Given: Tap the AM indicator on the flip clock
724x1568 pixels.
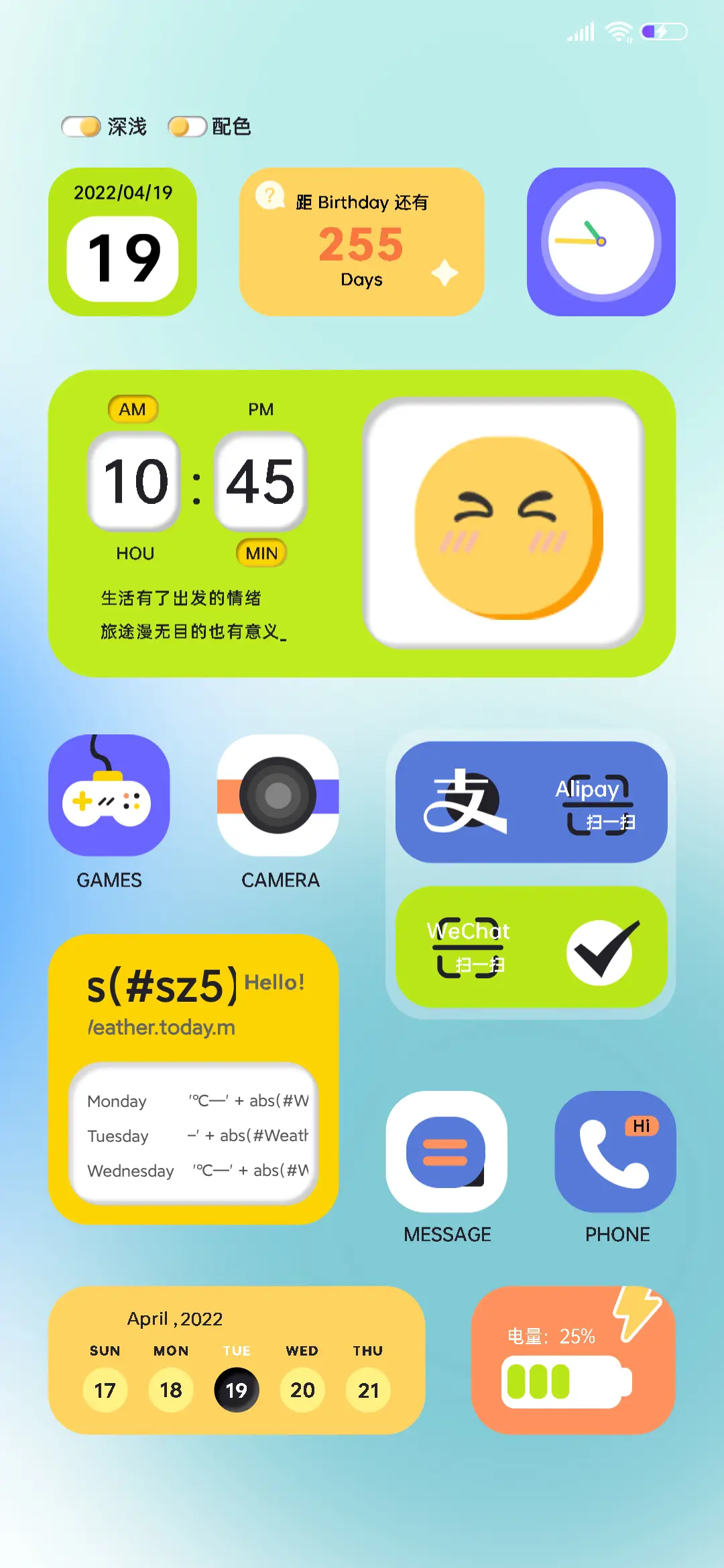Looking at the screenshot, I should tap(132, 409).
